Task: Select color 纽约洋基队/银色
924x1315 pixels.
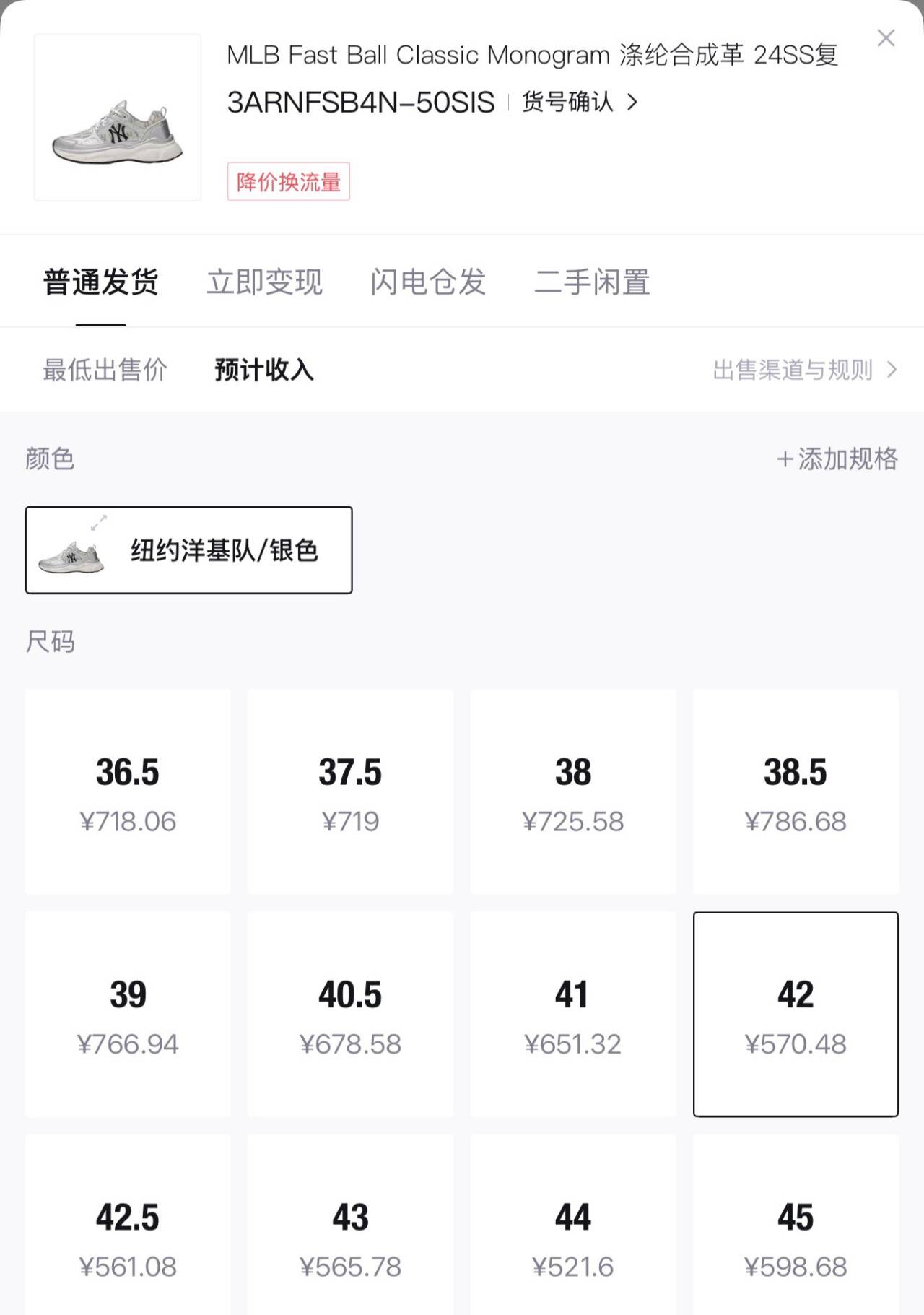Action: click(x=189, y=550)
